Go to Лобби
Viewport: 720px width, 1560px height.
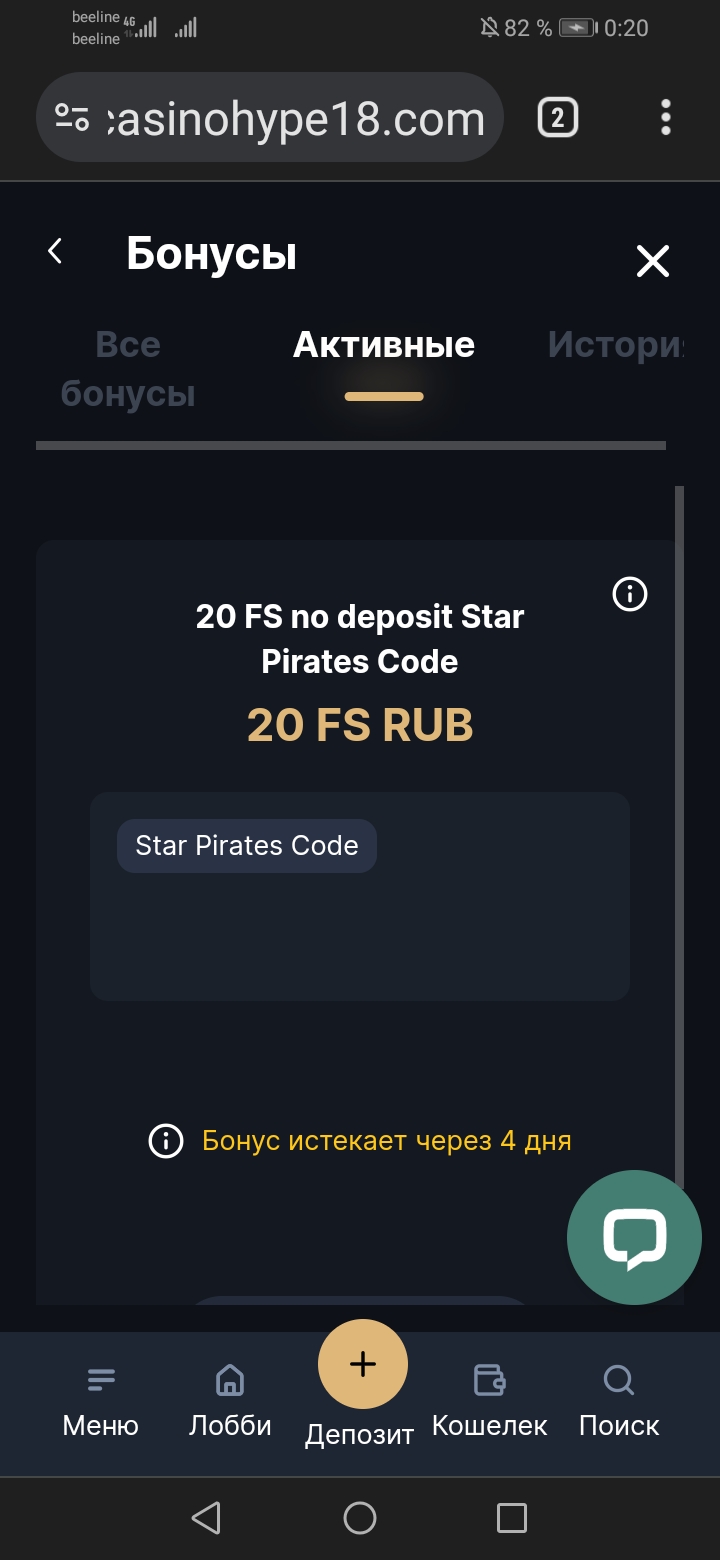tap(230, 1402)
